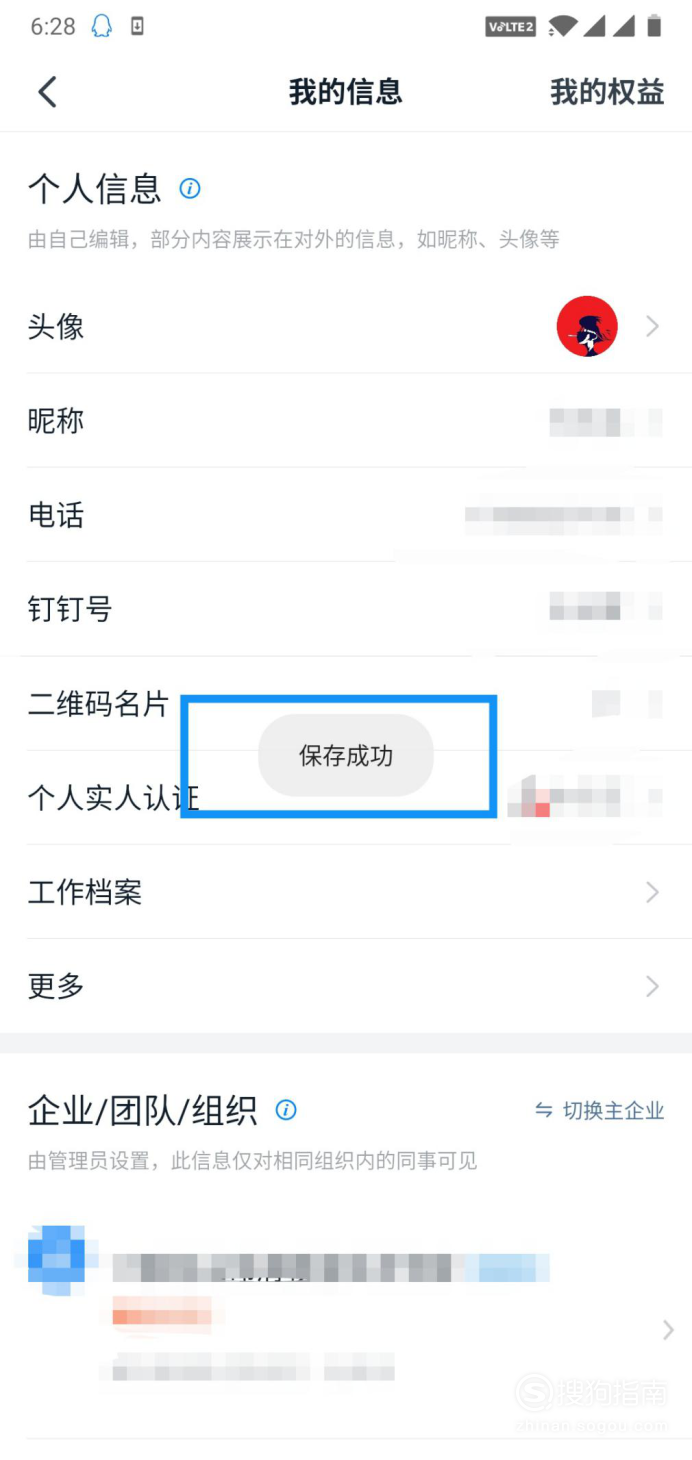Go back from 我的信息 page

coord(47,92)
